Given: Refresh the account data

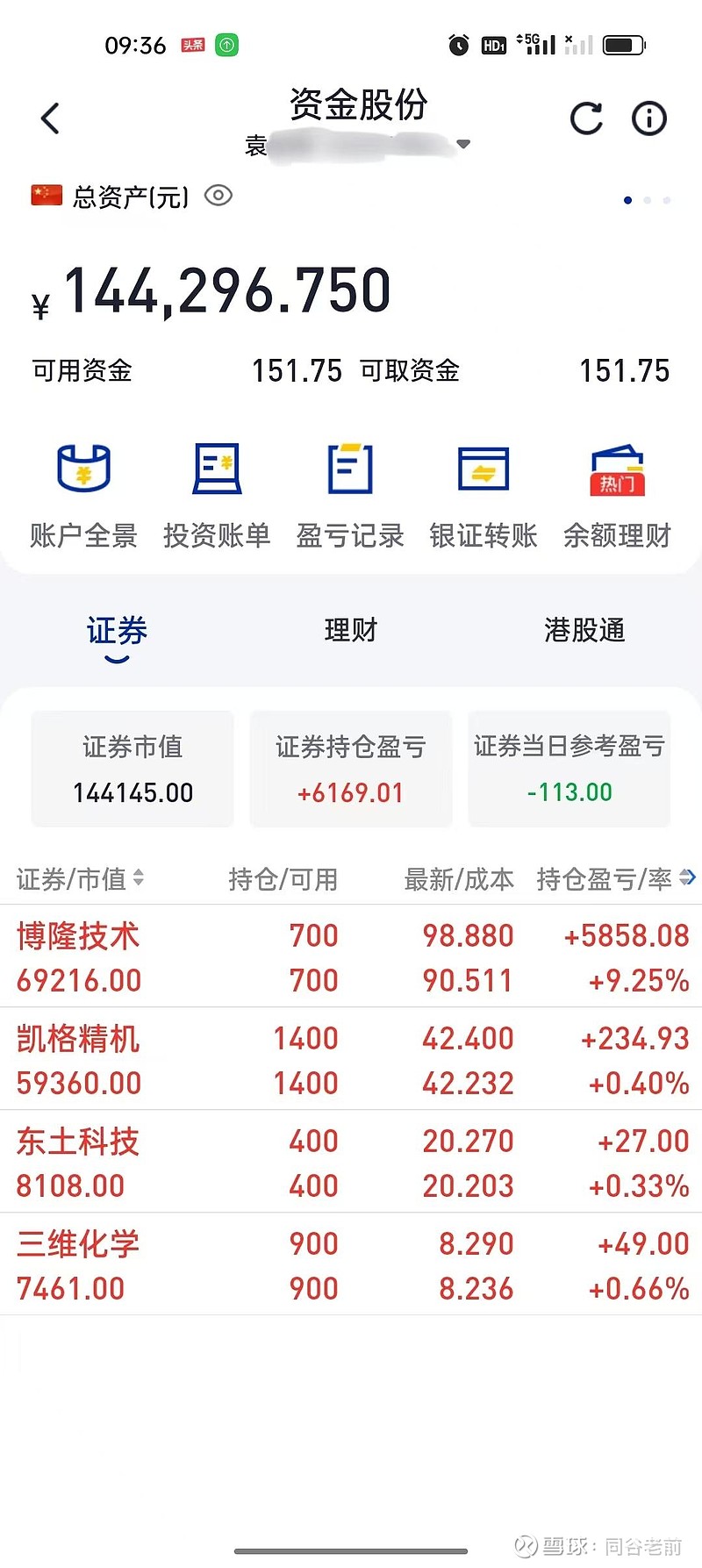Looking at the screenshot, I should (x=586, y=118).
